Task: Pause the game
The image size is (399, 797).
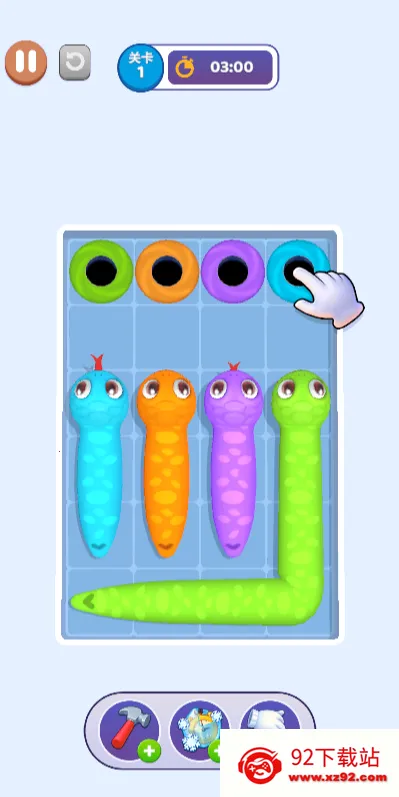Action: pyautogui.click(x=26, y=62)
